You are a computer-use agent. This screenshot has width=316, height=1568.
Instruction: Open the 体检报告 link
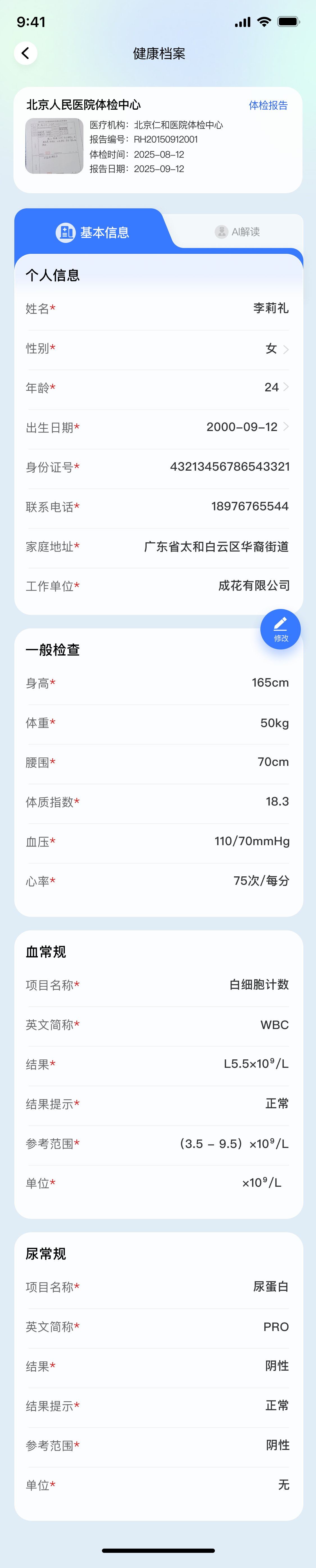(x=268, y=105)
